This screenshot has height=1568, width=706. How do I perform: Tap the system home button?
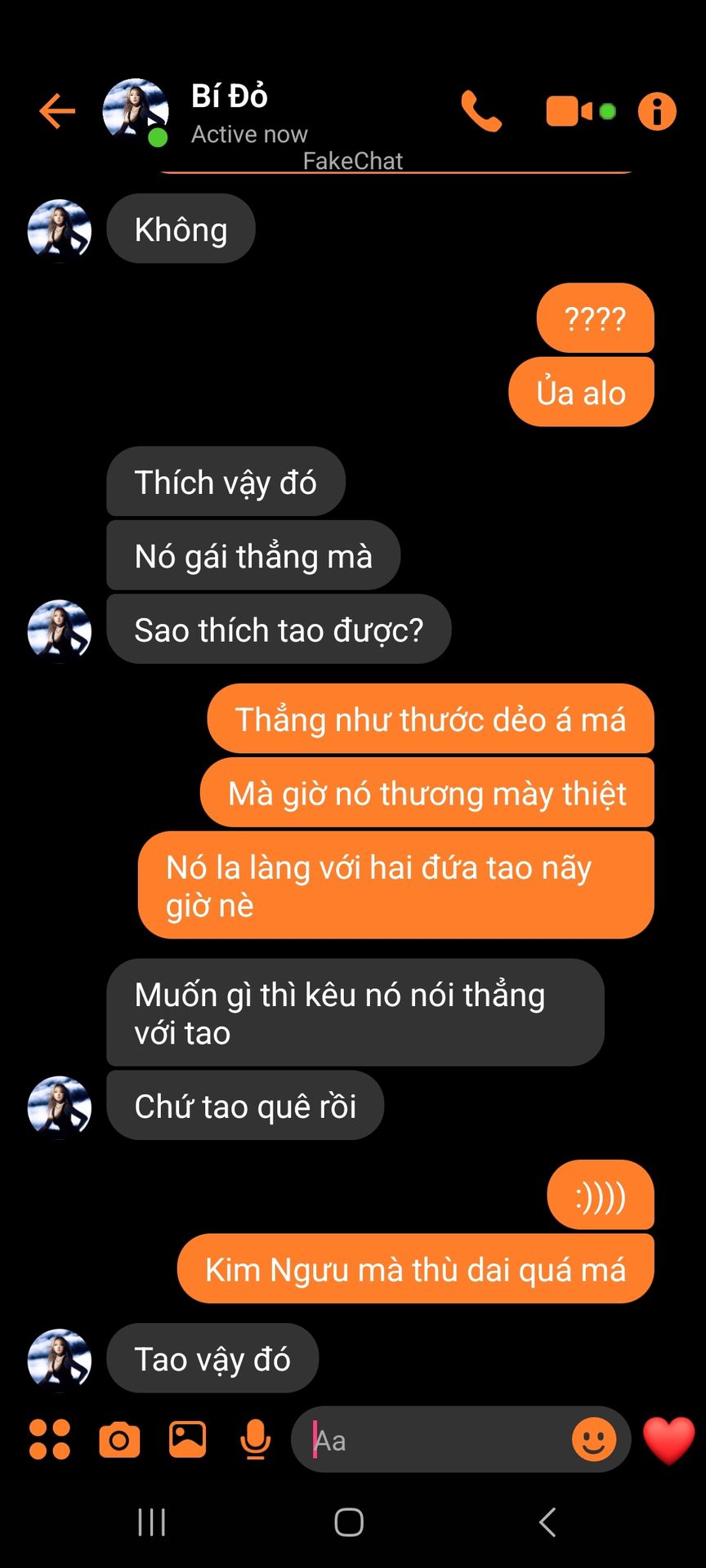tap(349, 1522)
